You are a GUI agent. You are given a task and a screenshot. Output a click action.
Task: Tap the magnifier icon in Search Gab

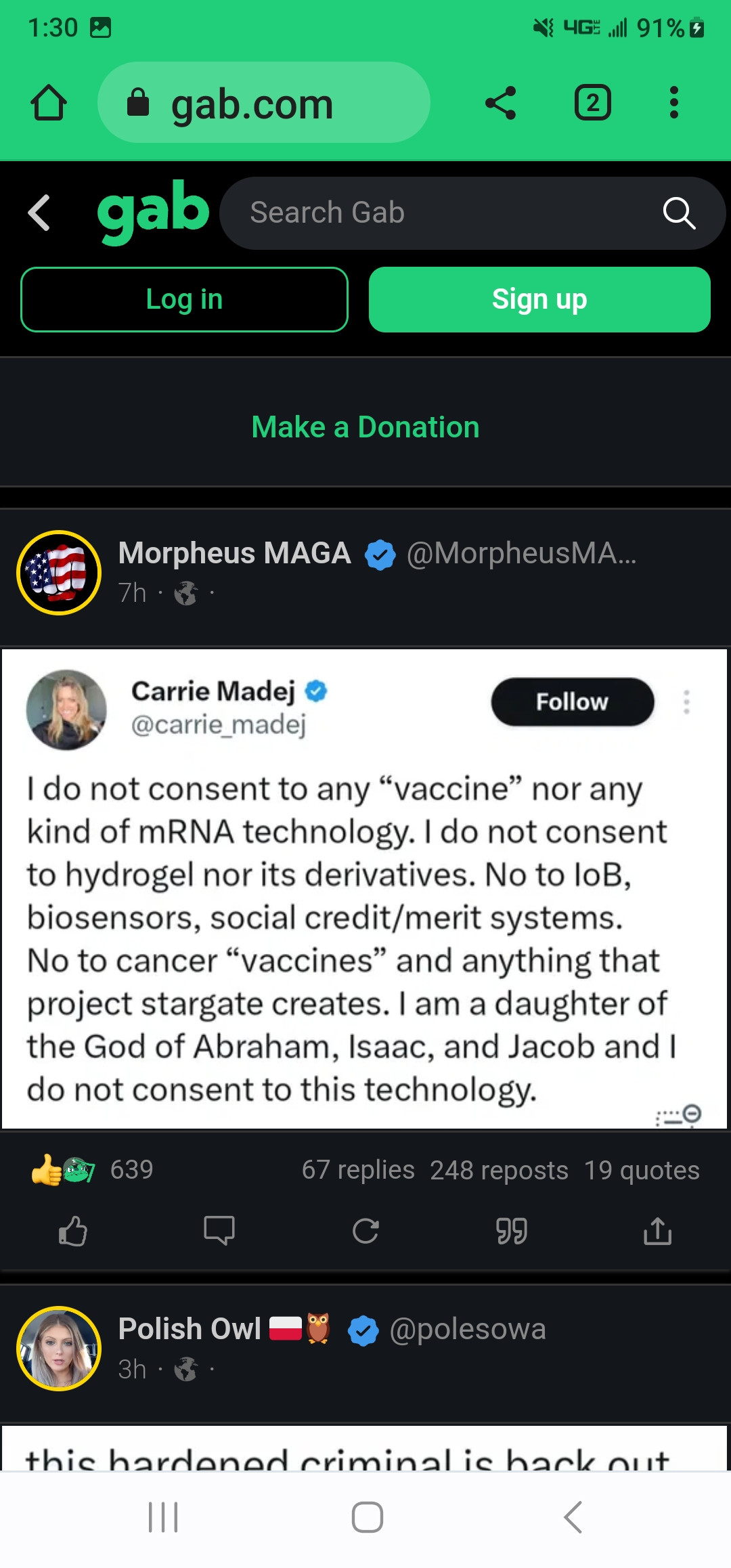(679, 213)
